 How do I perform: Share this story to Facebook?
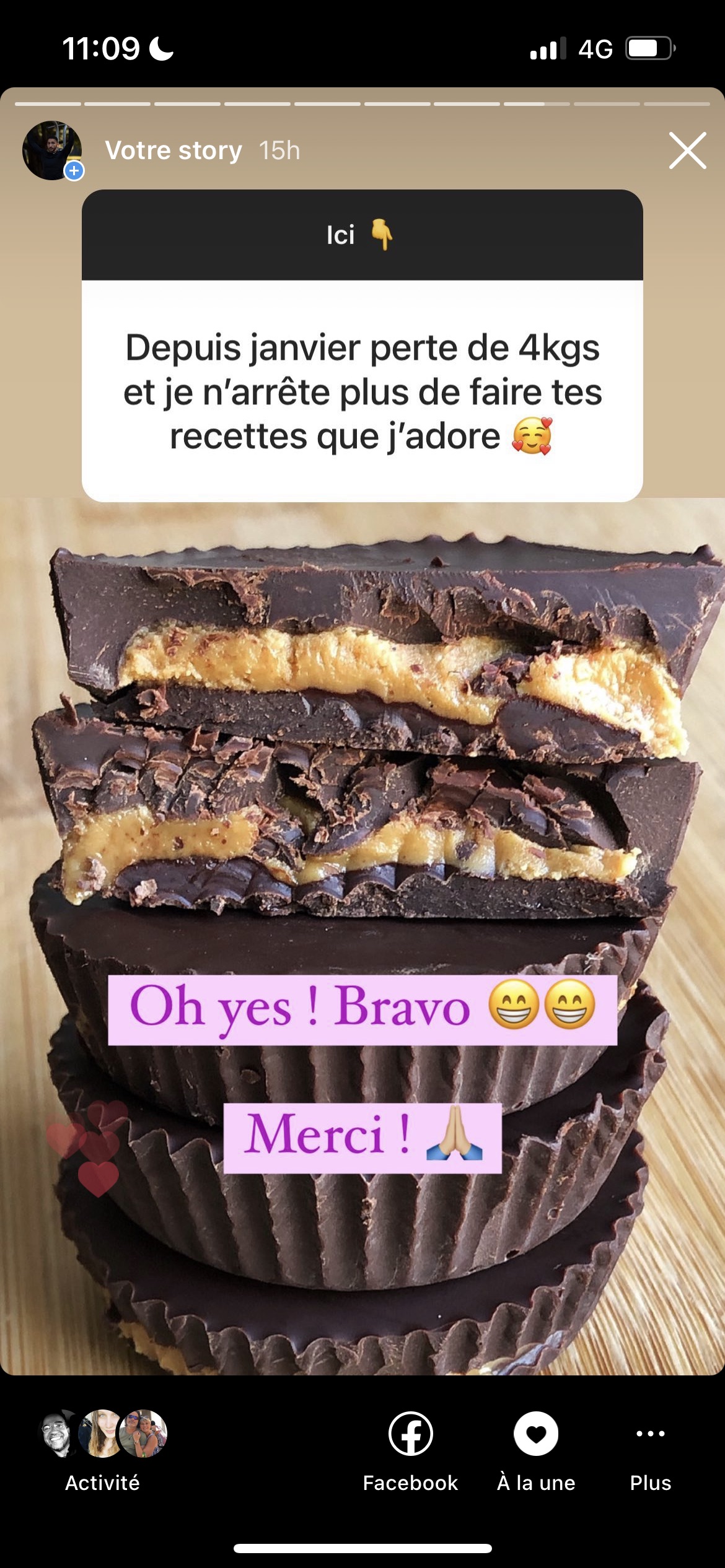410,1448
